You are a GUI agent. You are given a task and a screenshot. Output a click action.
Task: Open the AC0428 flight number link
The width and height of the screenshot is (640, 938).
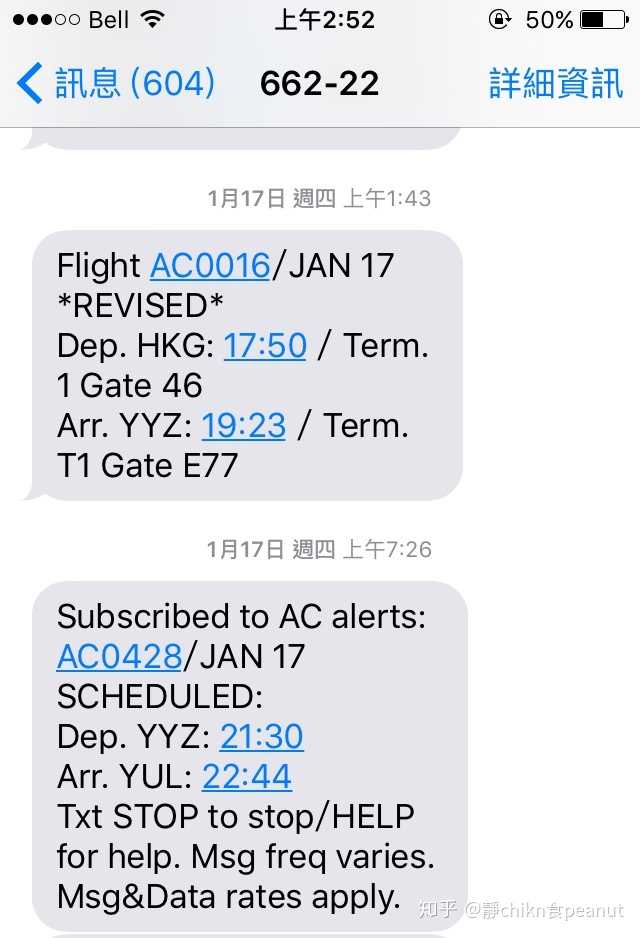tap(119, 657)
